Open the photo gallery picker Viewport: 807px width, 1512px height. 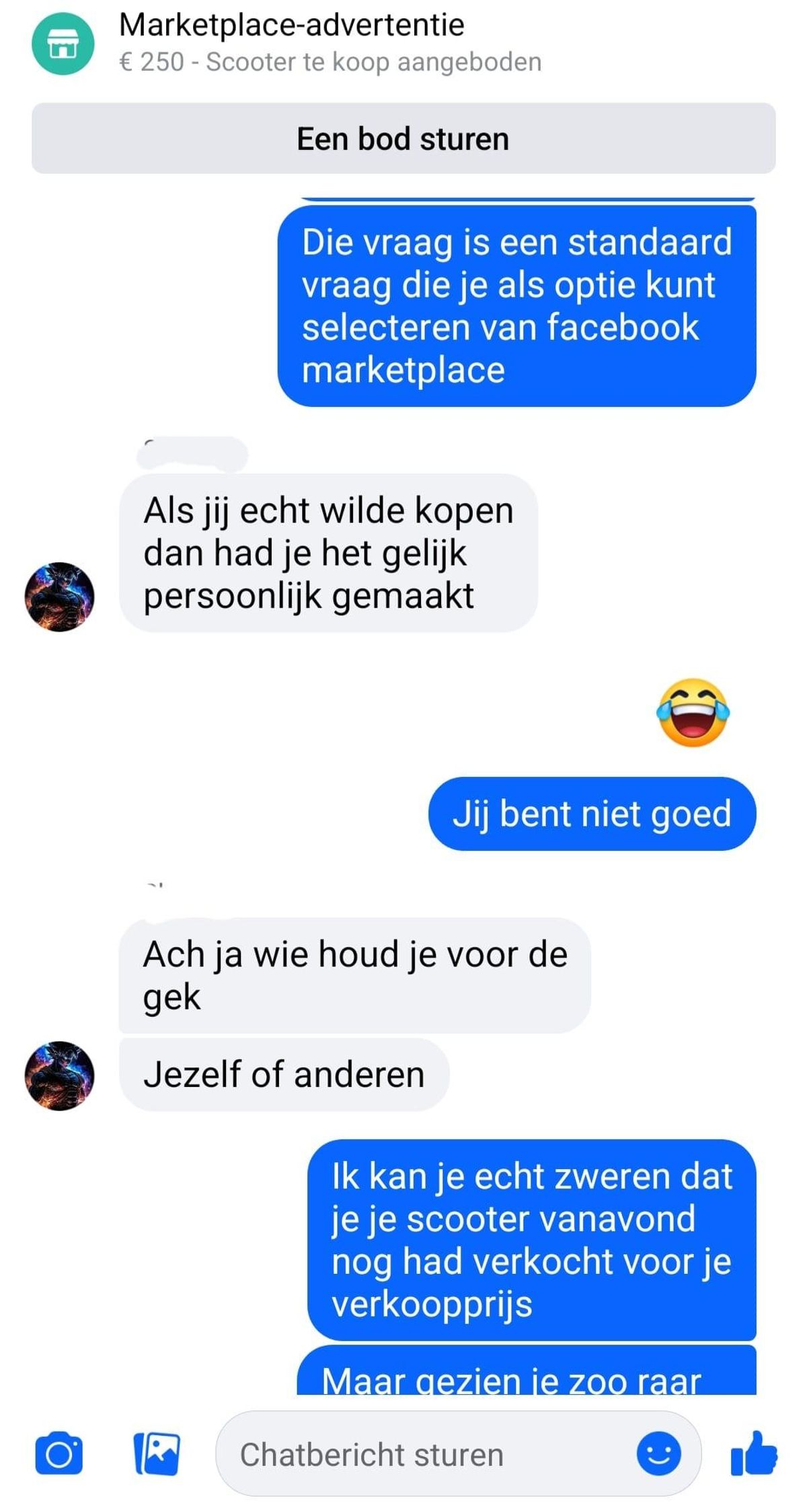tap(157, 1454)
